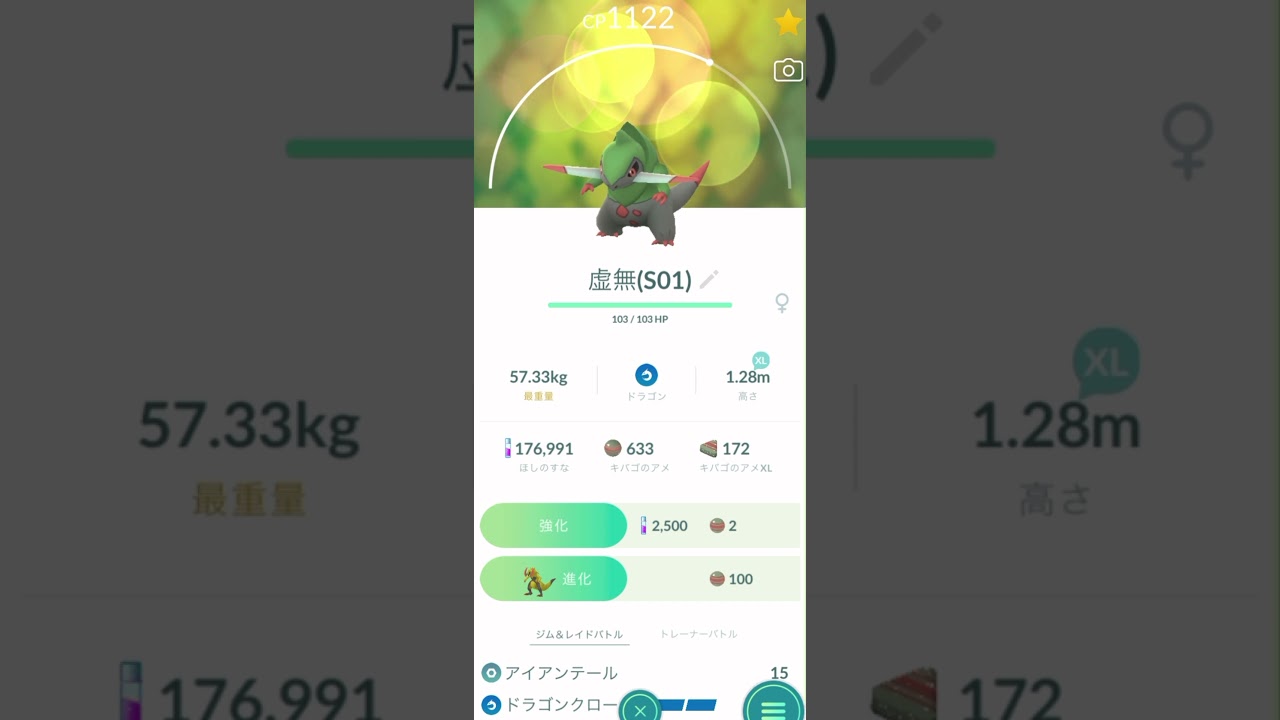Image resolution: width=1280 pixels, height=720 pixels.
Task: Edit the nickname 虚無(S01) pencil icon
Action: [x=709, y=280]
